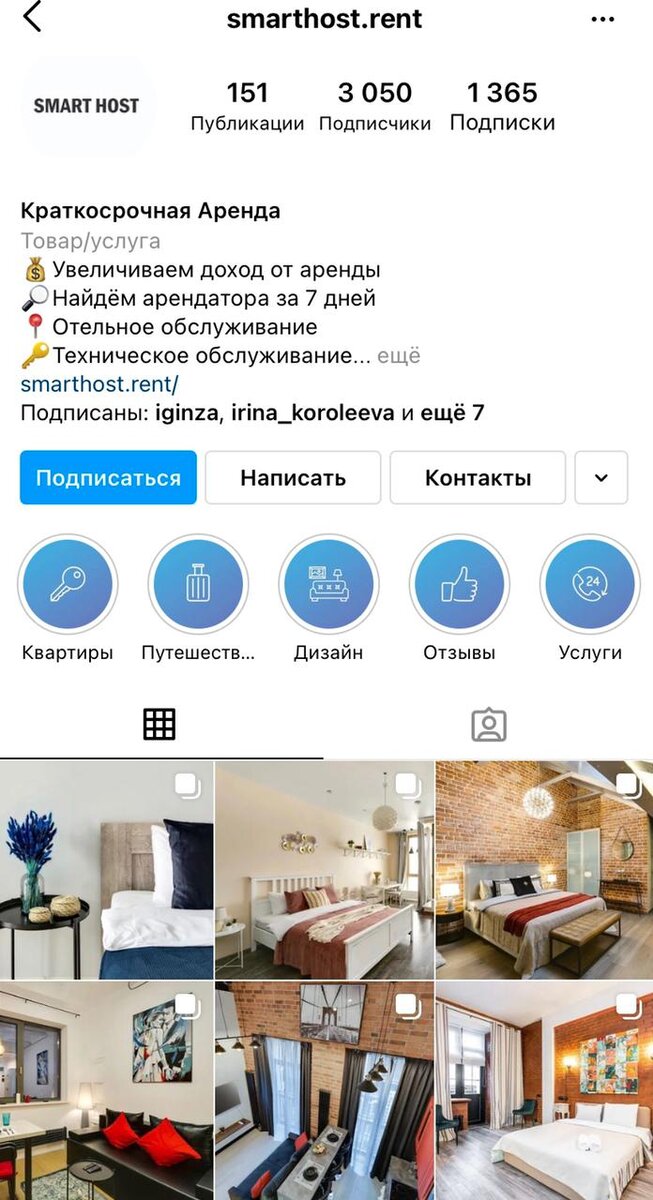View the 3 050 Подписчики followers list
This screenshot has width=653, height=1200.
pos(374,106)
